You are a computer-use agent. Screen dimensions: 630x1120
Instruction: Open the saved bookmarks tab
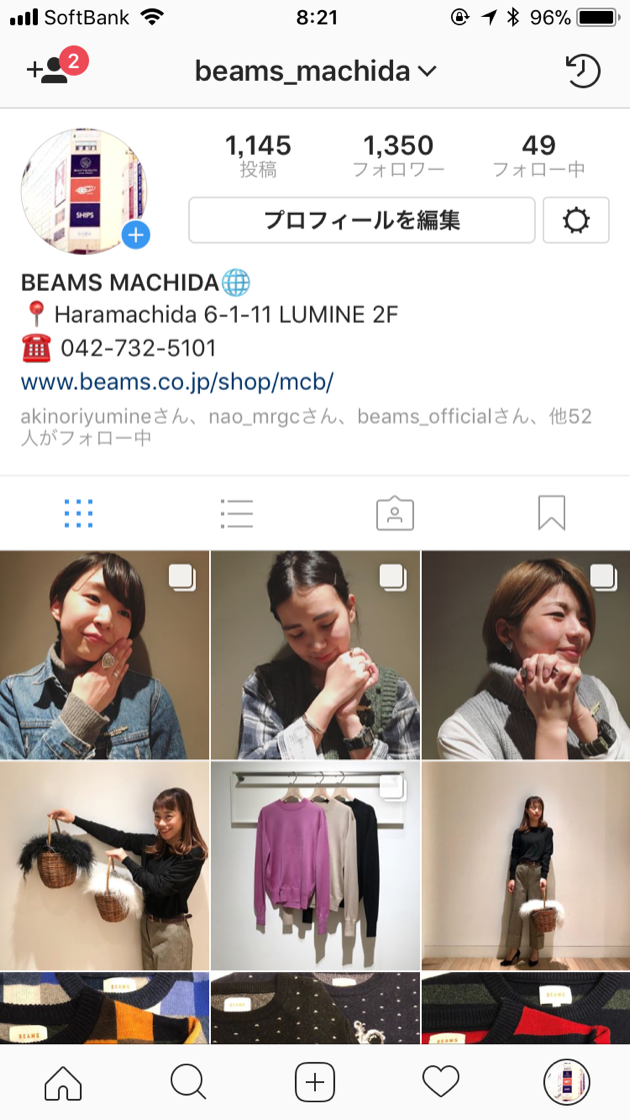(551, 513)
